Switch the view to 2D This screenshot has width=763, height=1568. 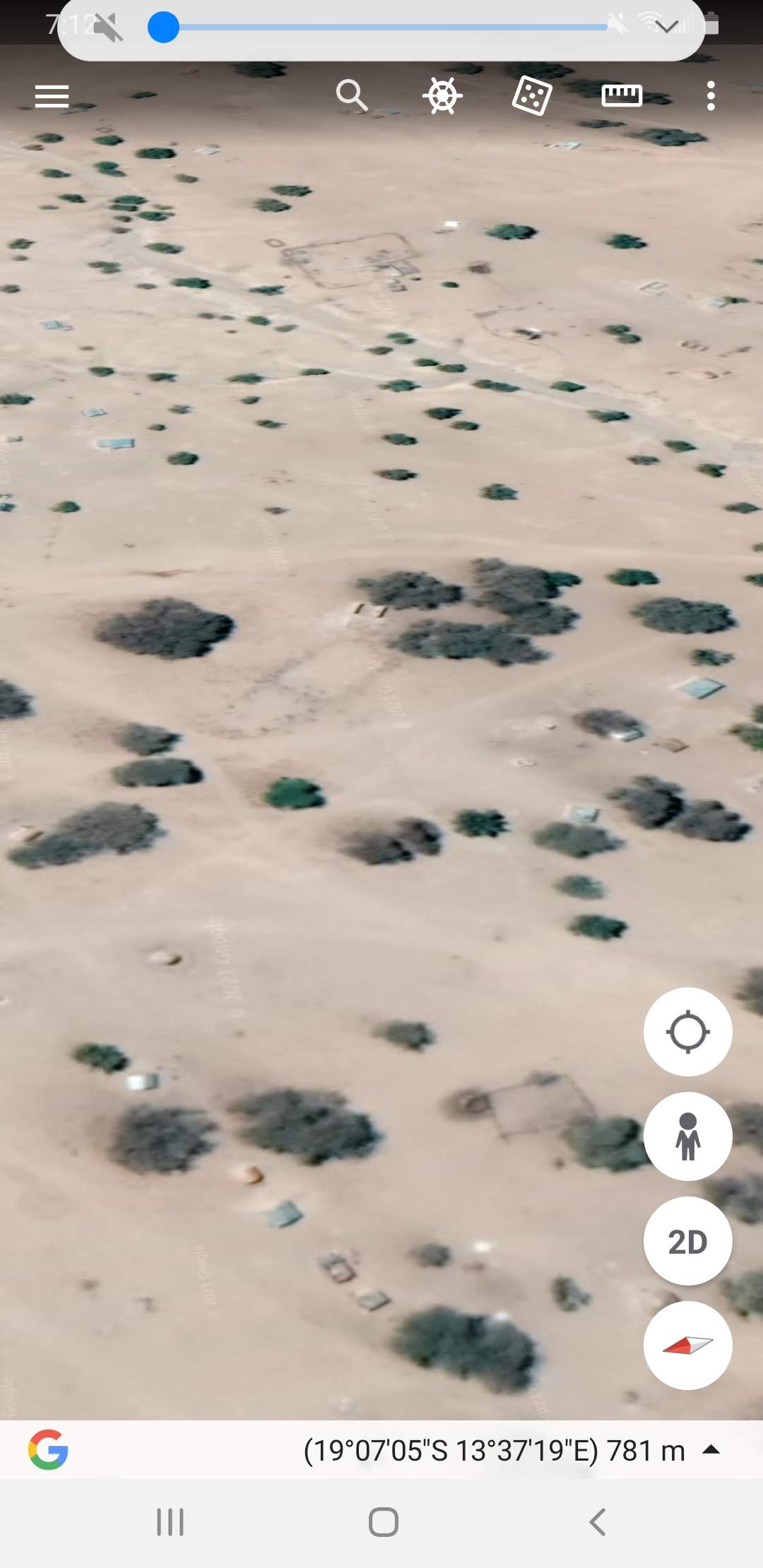[687, 1241]
